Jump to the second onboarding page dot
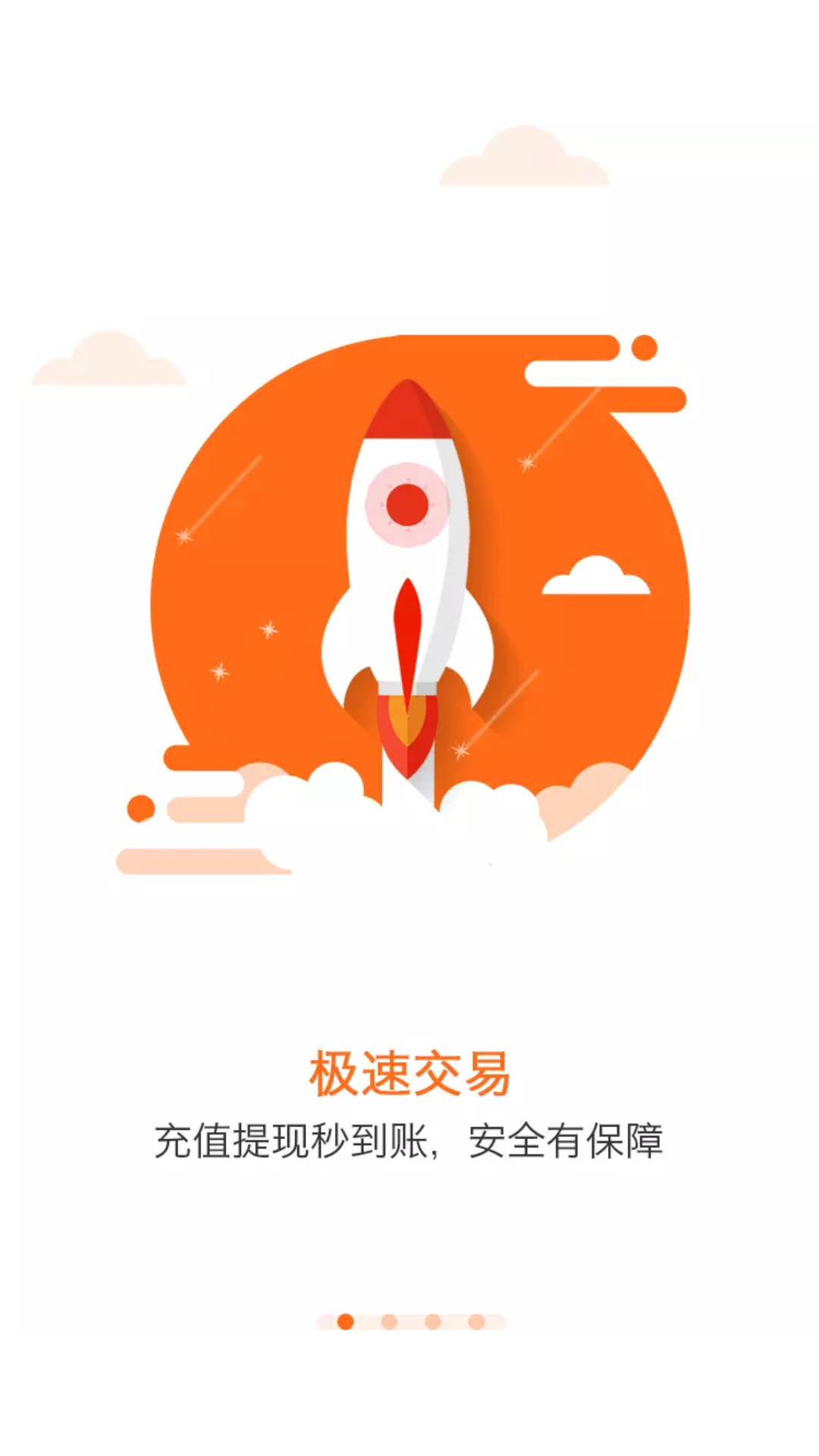Viewport: 819px width, 1456px height. pyautogui.click(x=389, y=1322)
